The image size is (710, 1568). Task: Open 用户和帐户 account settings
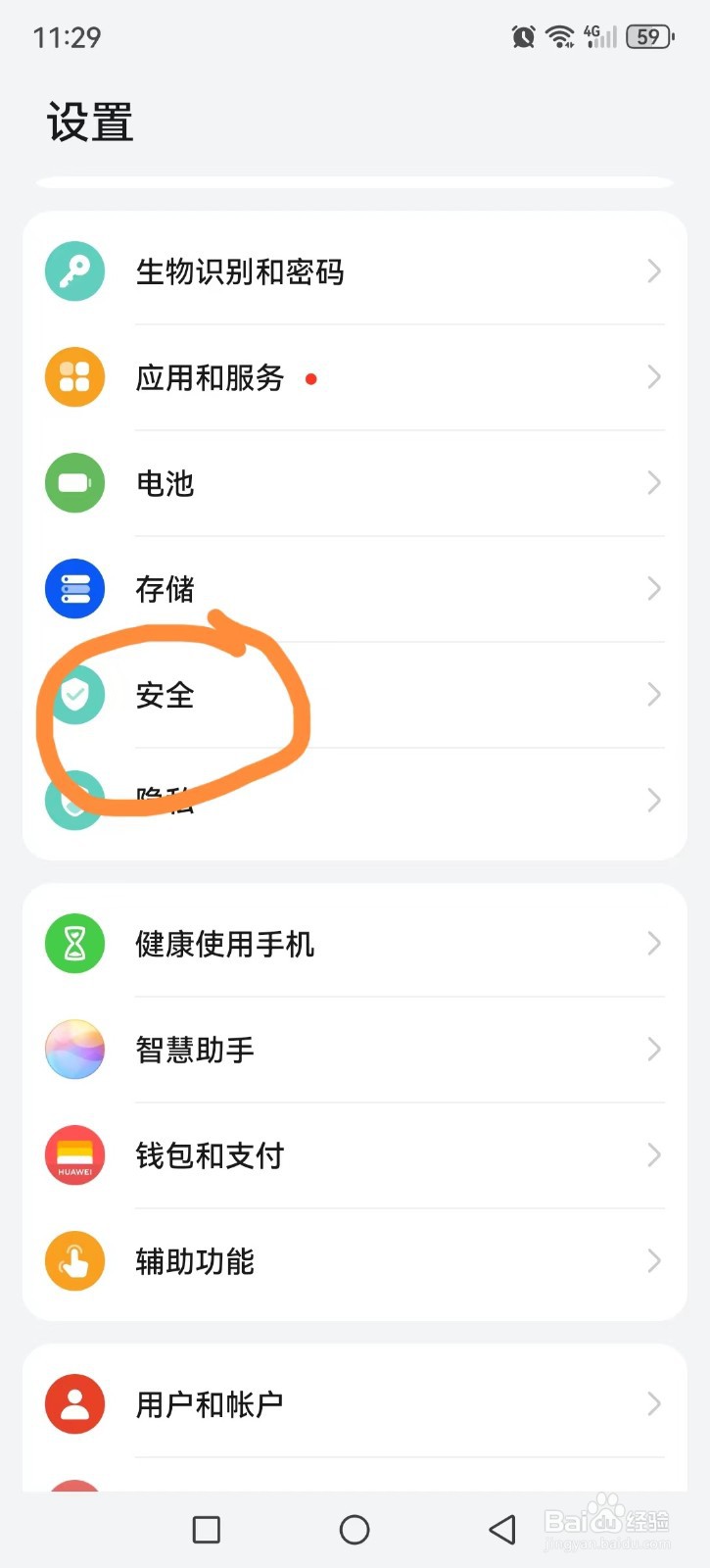353,1403
